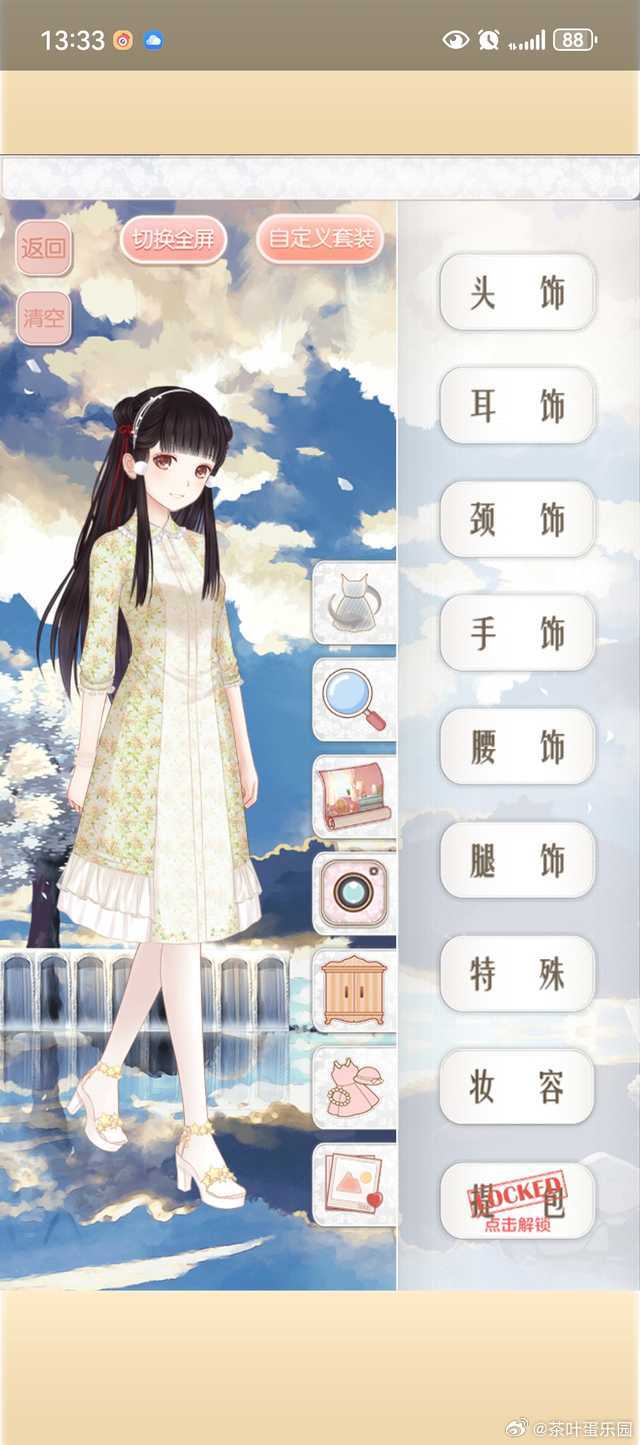This screenshot has width=640, height=1445.
Task: Select the 耳饰 earrings category
Action: (518, 406)
